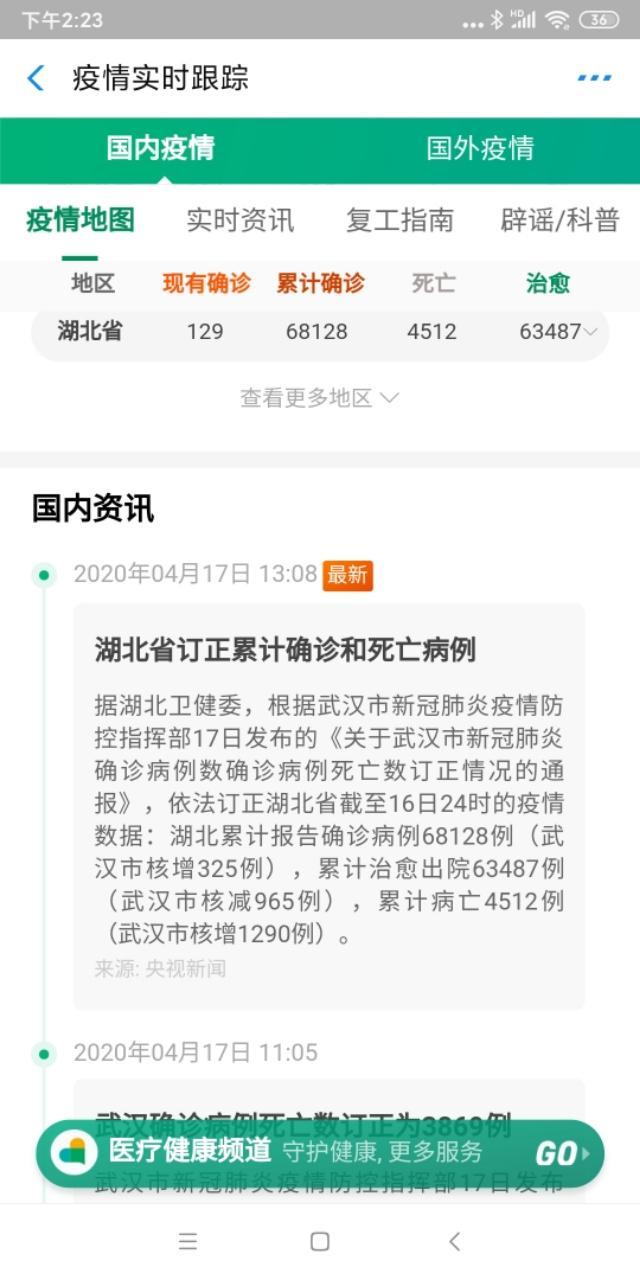
Task: Go back using the top-left arrow
Action: (36, 78)
